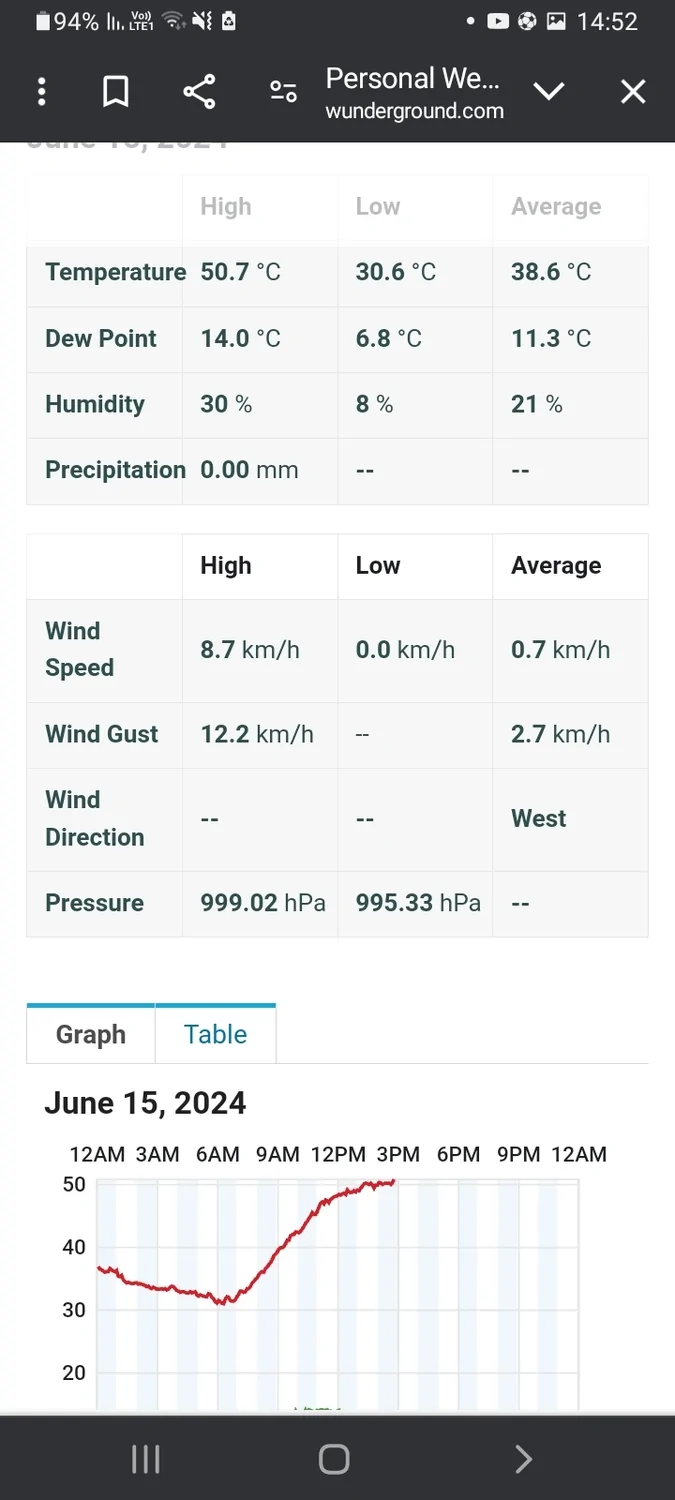Go to the home screen
The width and height of the screenshot is (675, 1500).
(334, 1459)
